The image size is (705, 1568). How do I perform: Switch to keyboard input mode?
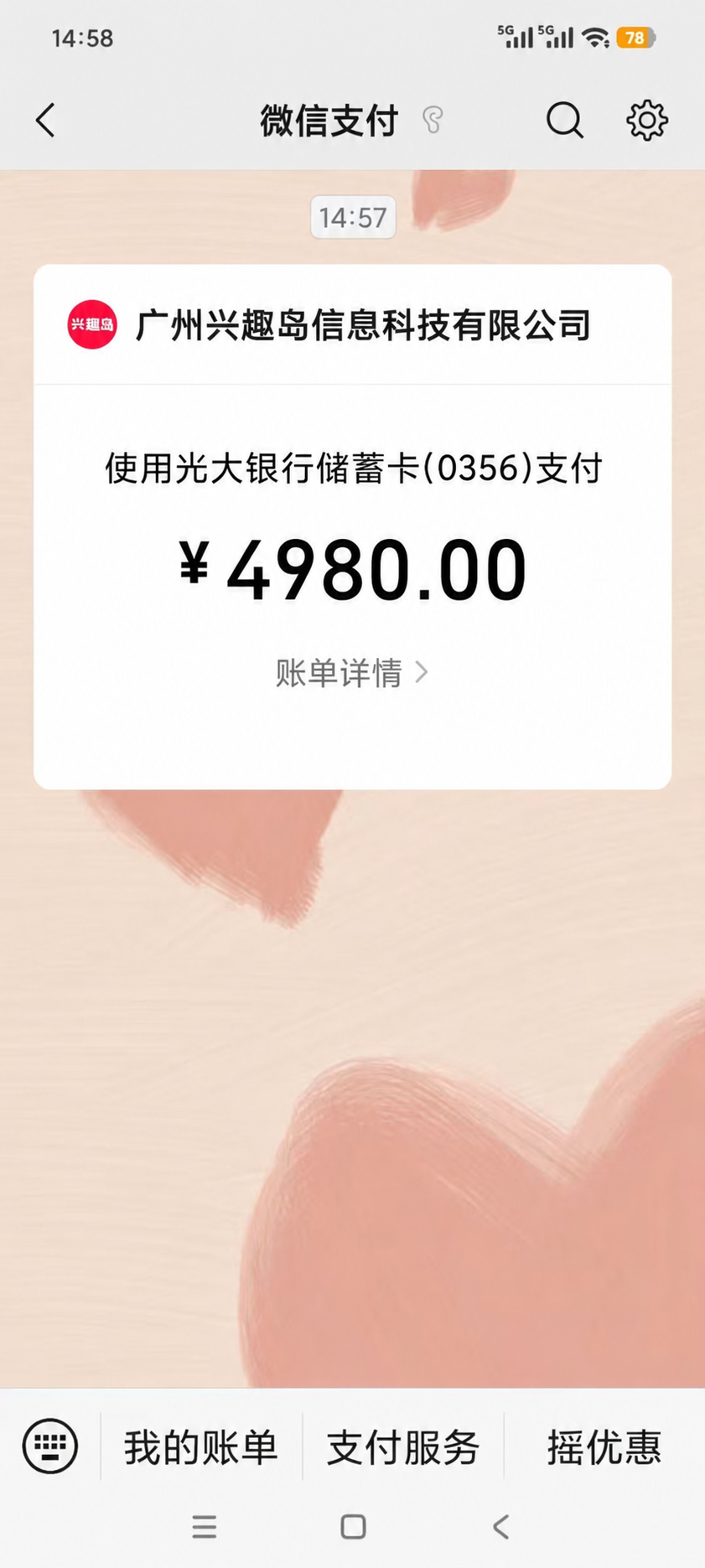point(50,1446)
